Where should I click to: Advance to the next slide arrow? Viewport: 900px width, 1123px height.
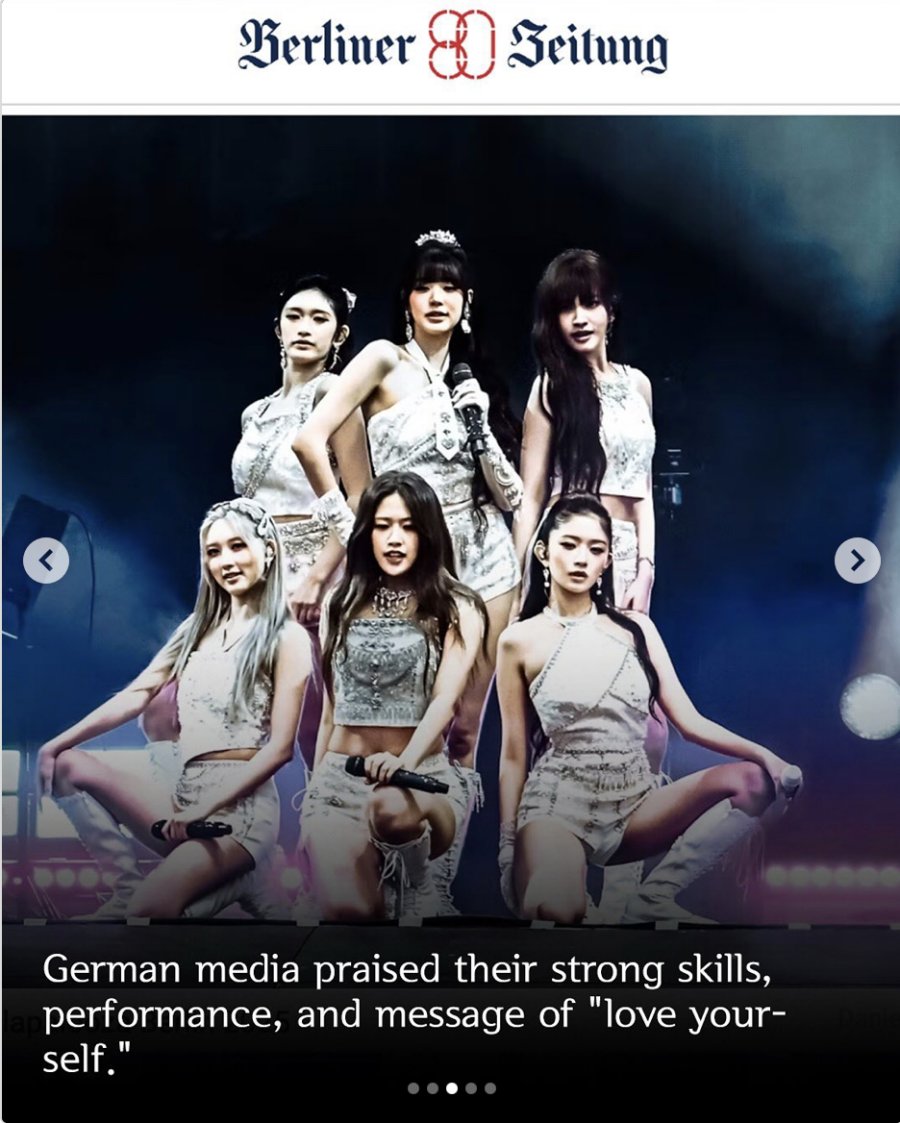click(x=857, y=561)
